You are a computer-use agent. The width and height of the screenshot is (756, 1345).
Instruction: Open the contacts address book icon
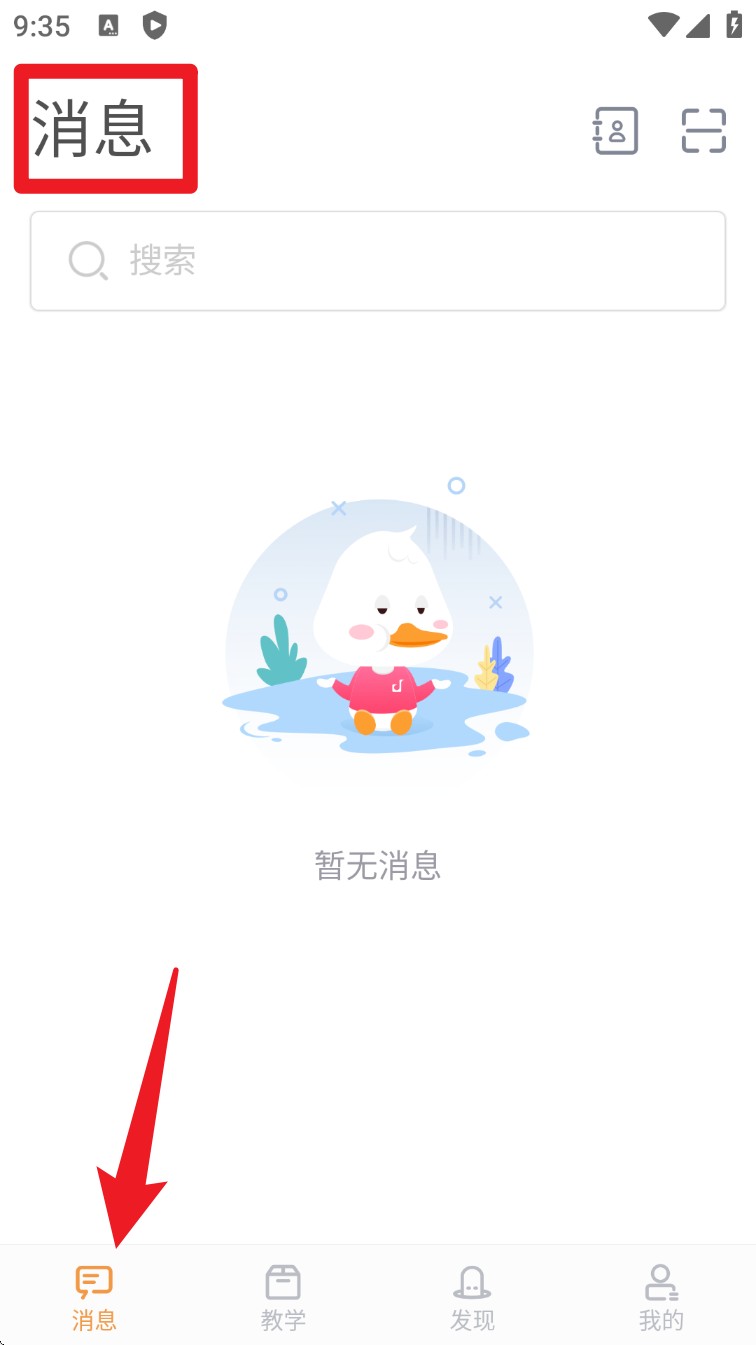click(615, 130)
